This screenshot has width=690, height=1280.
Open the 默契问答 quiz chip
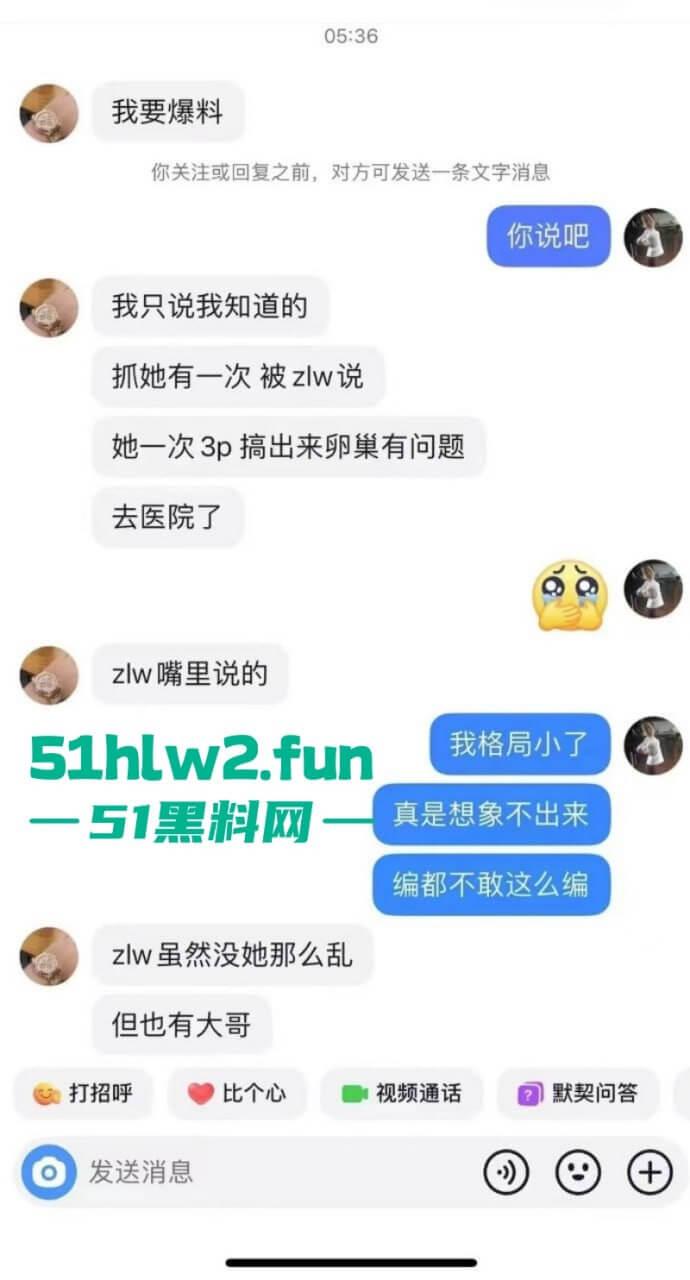578,1094
